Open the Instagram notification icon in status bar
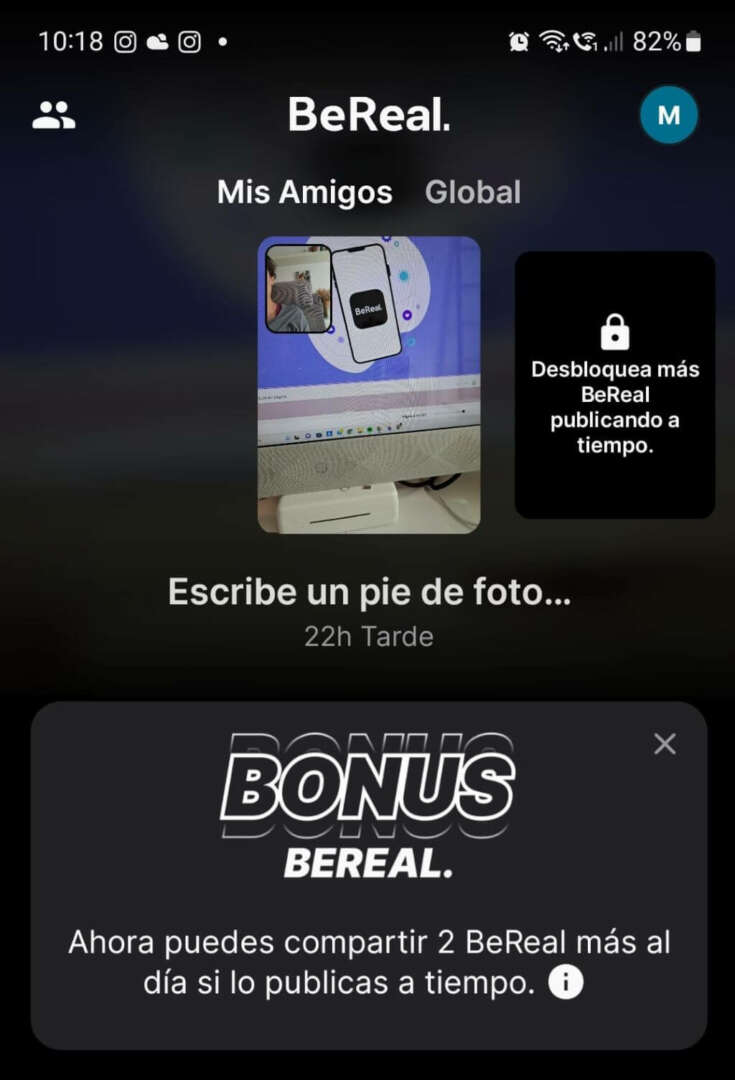Viewport: 735px width, 1080px height. point(127,42)
